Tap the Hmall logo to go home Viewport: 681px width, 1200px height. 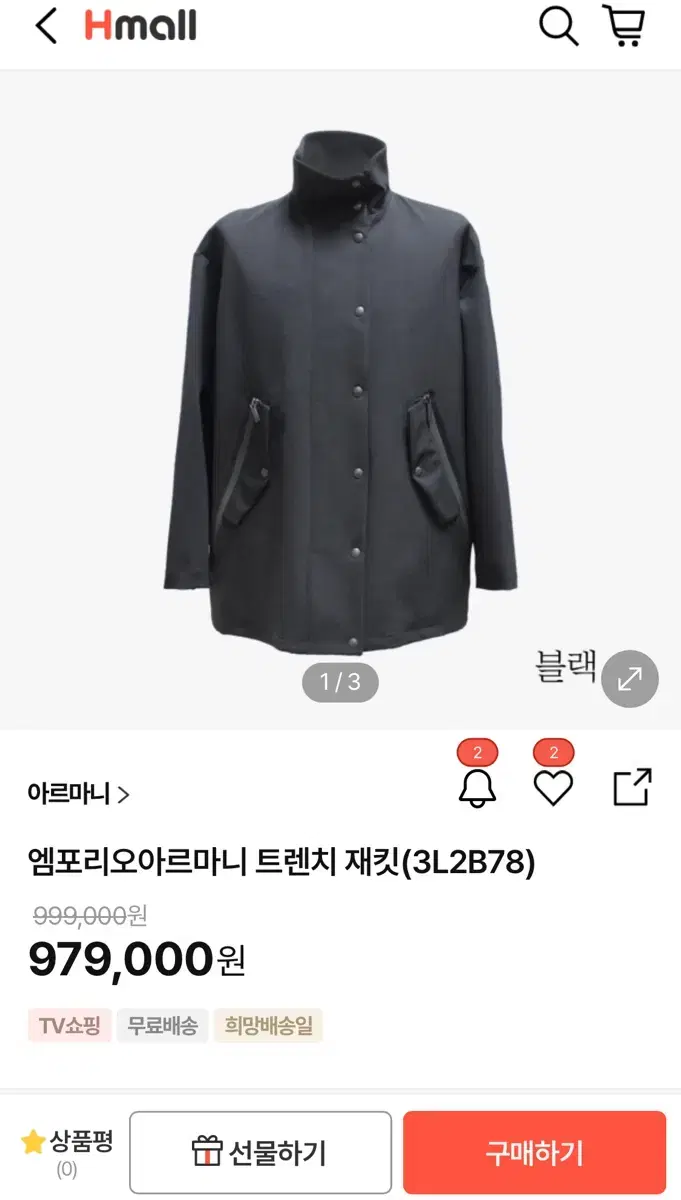140,26
